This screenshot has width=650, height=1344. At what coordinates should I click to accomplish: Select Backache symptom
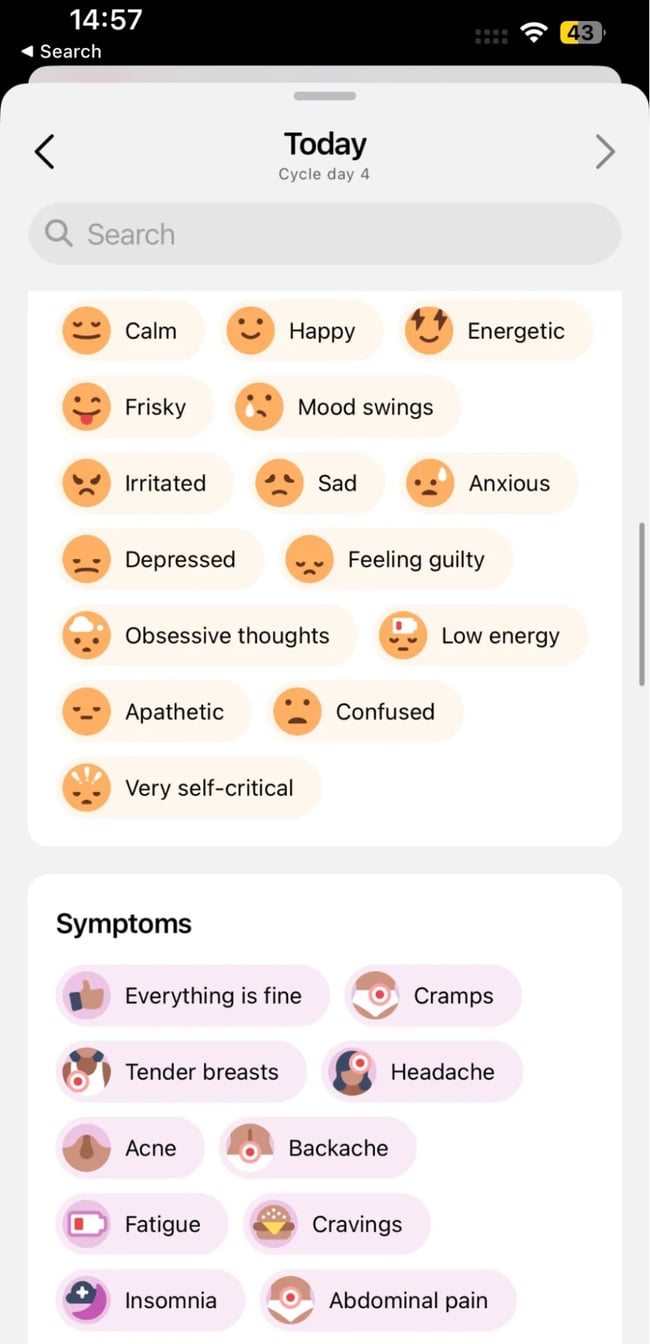click(x=317, y=1148)
